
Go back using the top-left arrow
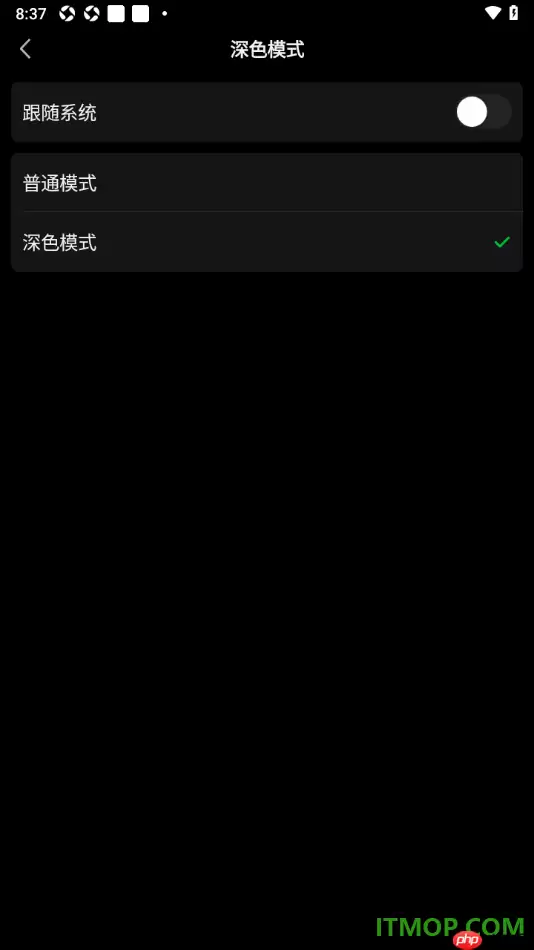[25, 49]
